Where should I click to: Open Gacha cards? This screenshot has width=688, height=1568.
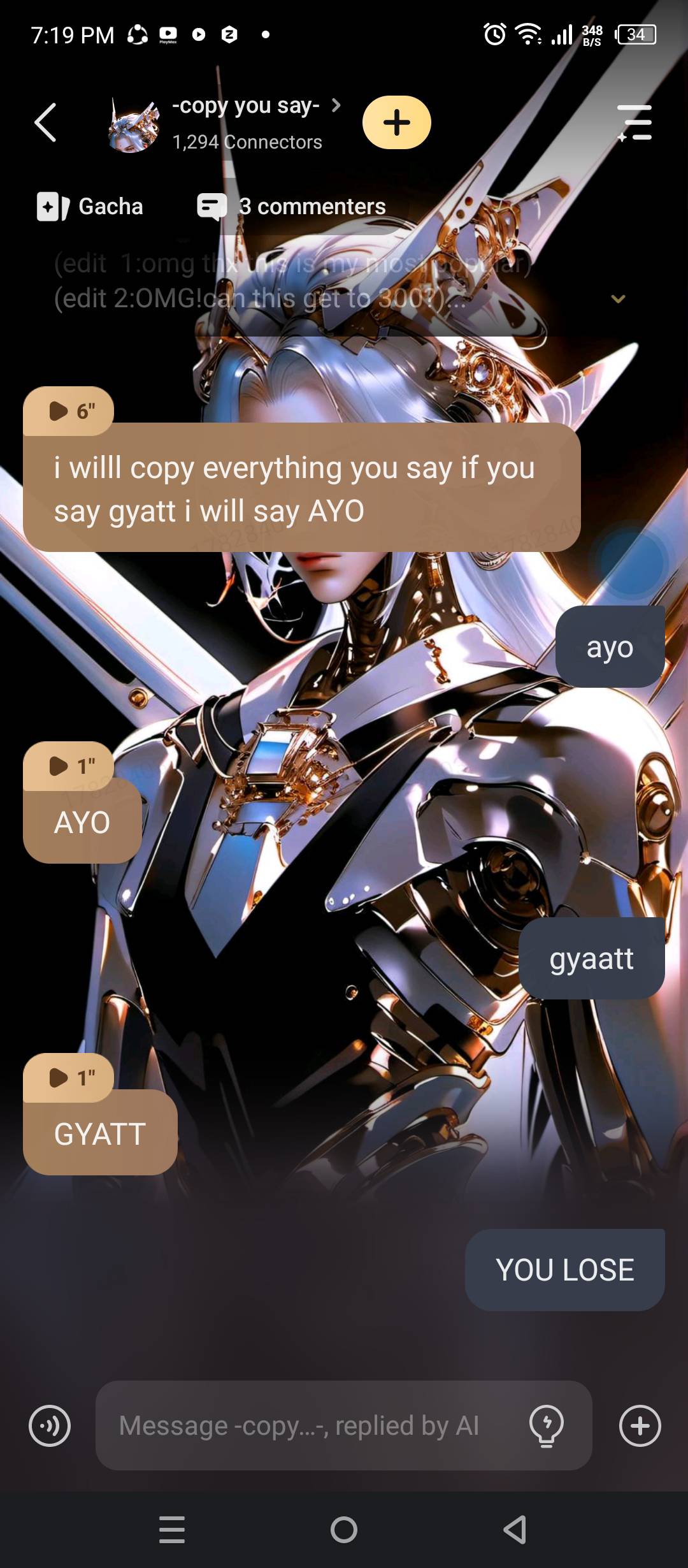(x=90, y=207)
